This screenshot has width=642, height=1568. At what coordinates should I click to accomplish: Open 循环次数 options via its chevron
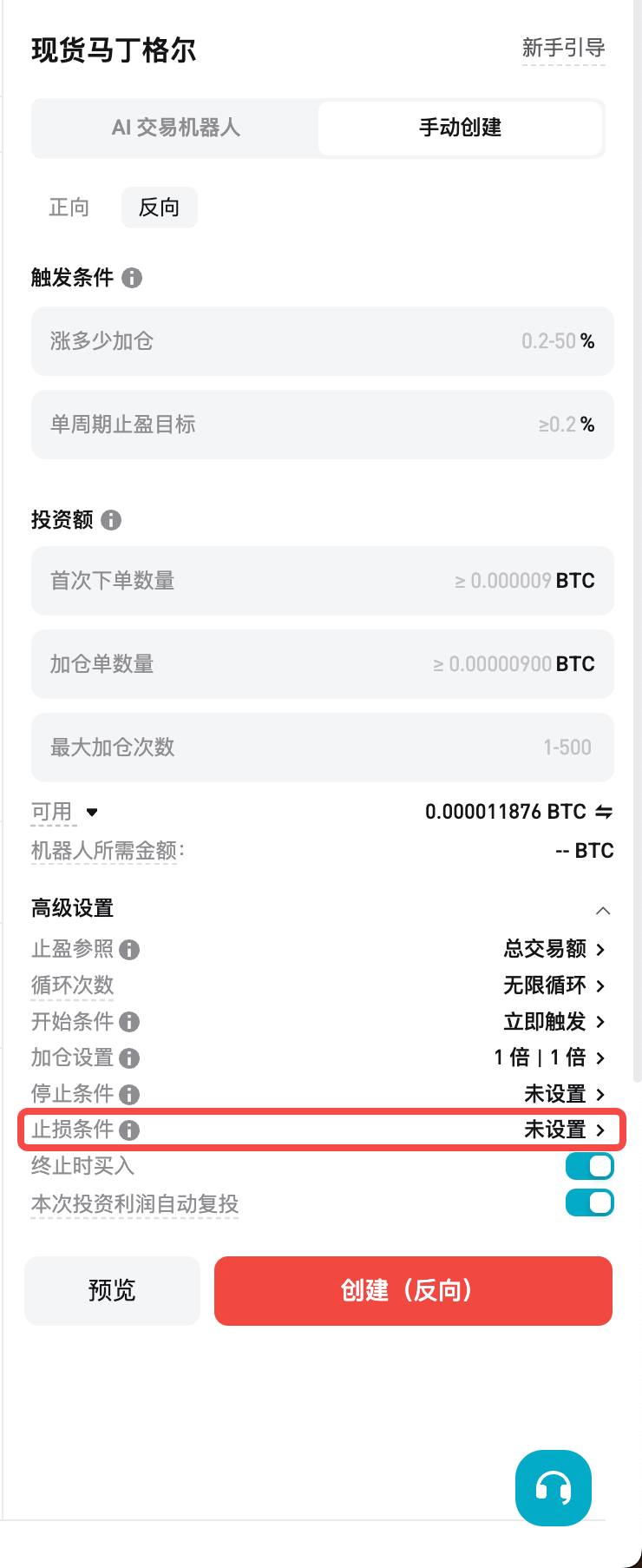pyautogui.click(x=602, y=985)
